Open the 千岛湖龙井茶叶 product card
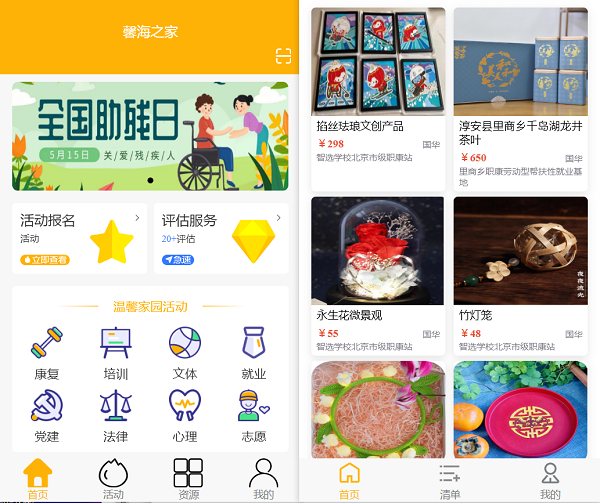This screenshot has height=503, width=600. coord(520,98)
